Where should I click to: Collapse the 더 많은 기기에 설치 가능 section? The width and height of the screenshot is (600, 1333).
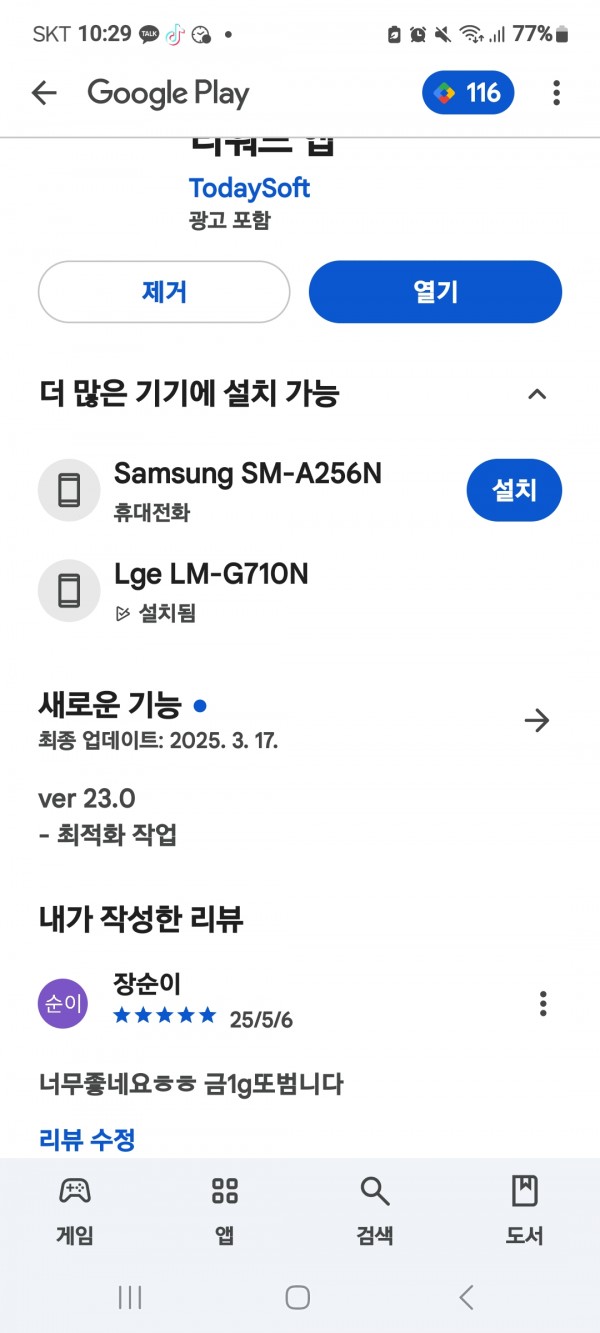(537, 394)
